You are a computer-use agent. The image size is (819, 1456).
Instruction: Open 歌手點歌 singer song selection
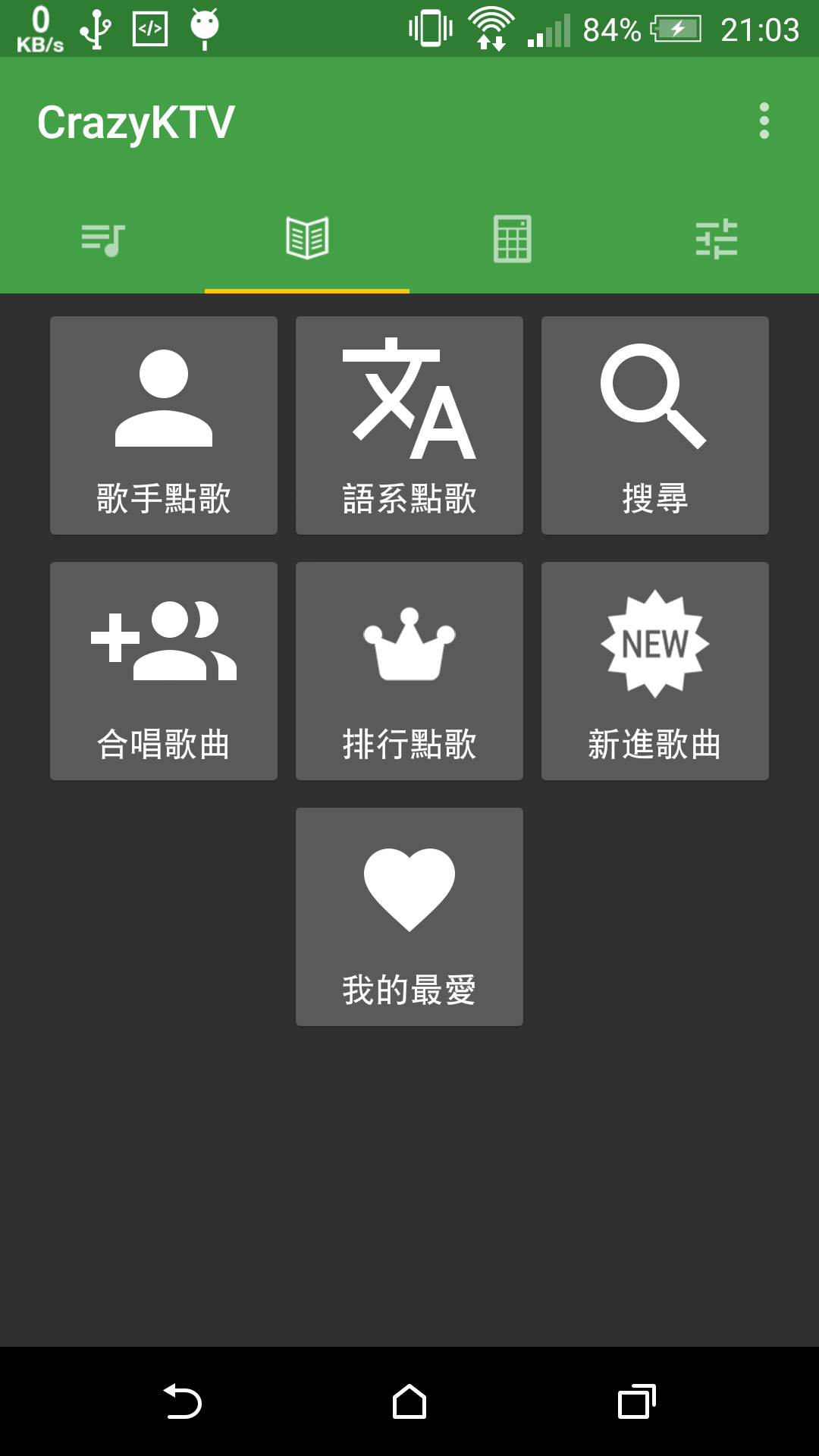click(164, 425)
